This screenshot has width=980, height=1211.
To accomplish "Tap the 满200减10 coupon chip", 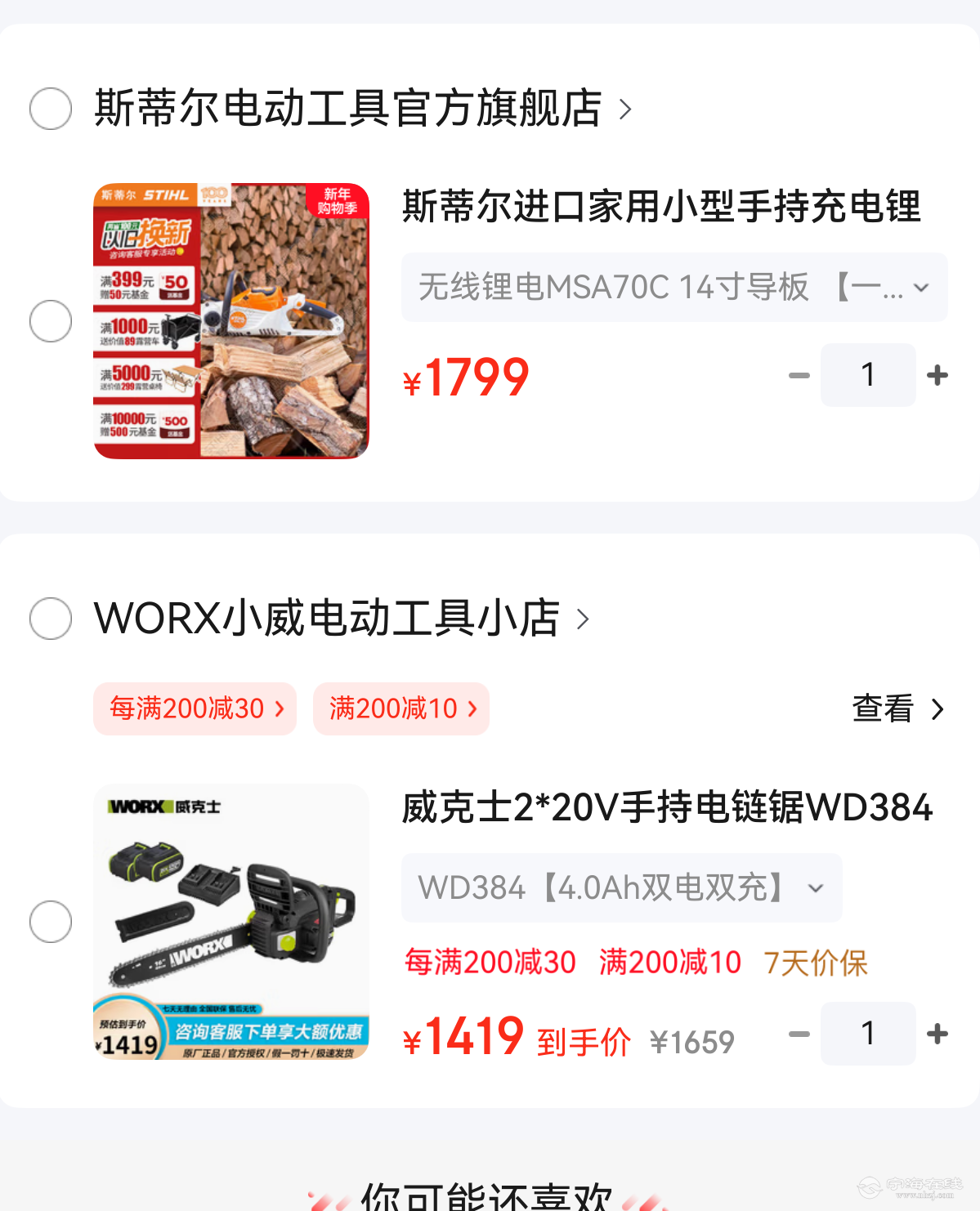I will pyautogui.click(x=401, y=708).
